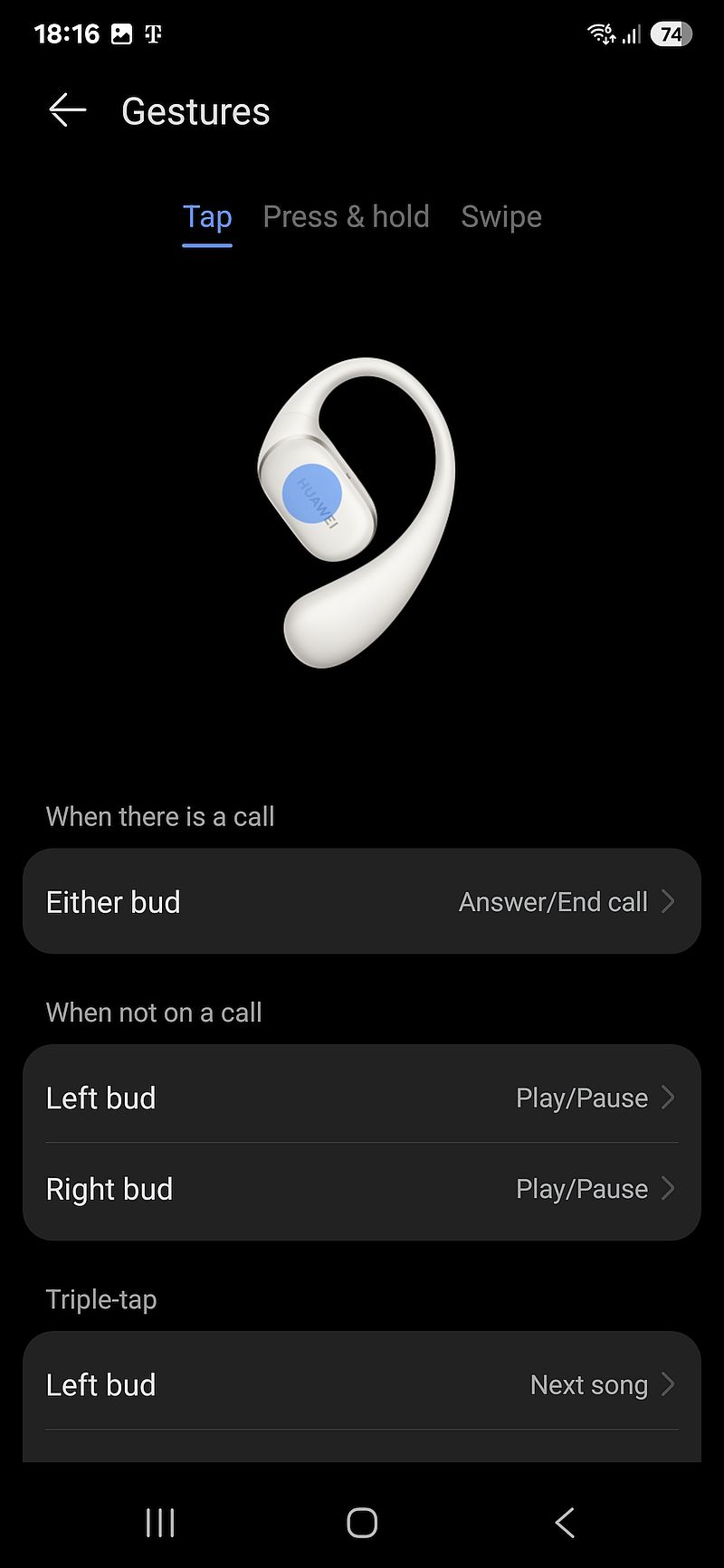
Task: Switch to the Press & hold tab
Action: pyautogui.click(x=346, y=217)
